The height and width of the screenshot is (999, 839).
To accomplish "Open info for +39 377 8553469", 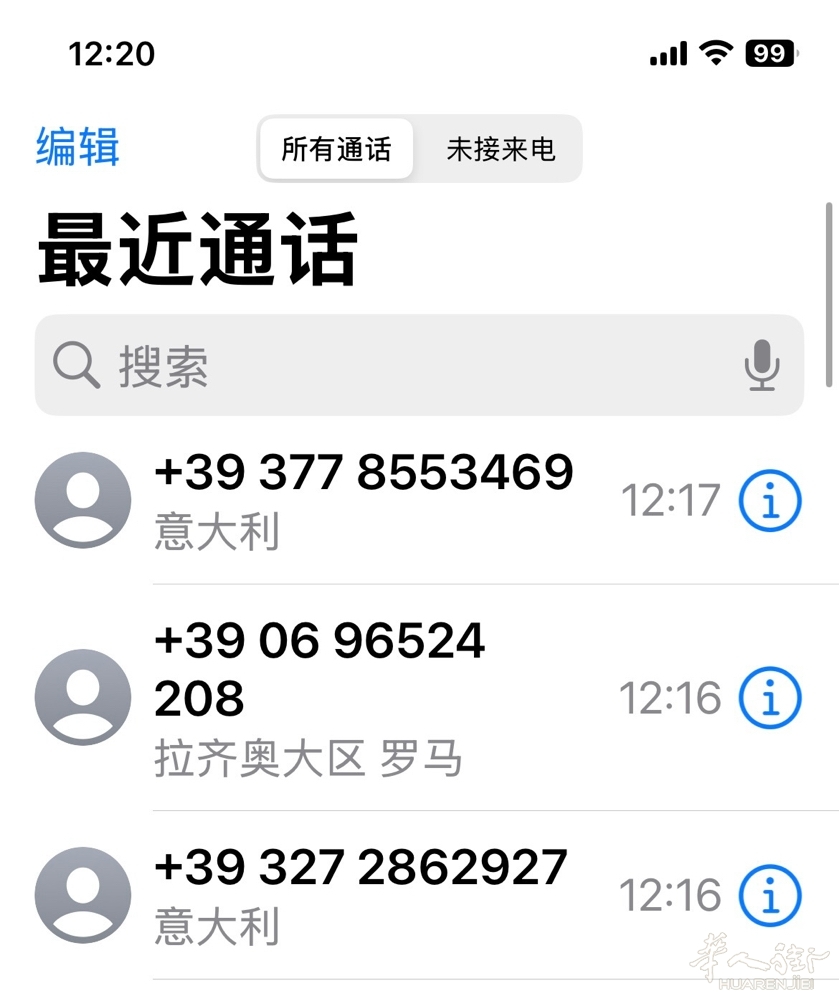I will [770, 500].
